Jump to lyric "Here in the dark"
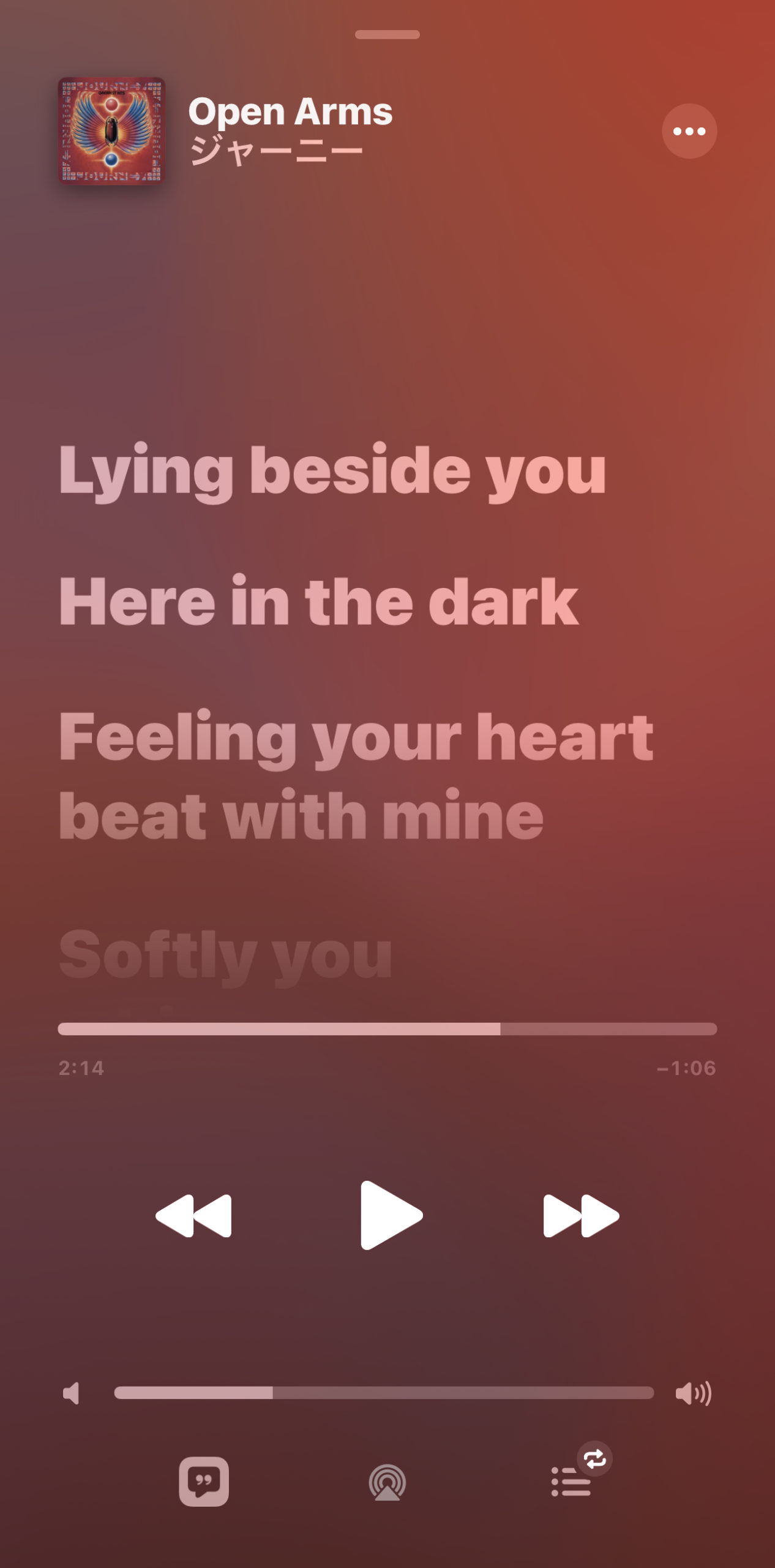Image resolution: width=775 pixels, height=1568 pixels. pos(318,602)
